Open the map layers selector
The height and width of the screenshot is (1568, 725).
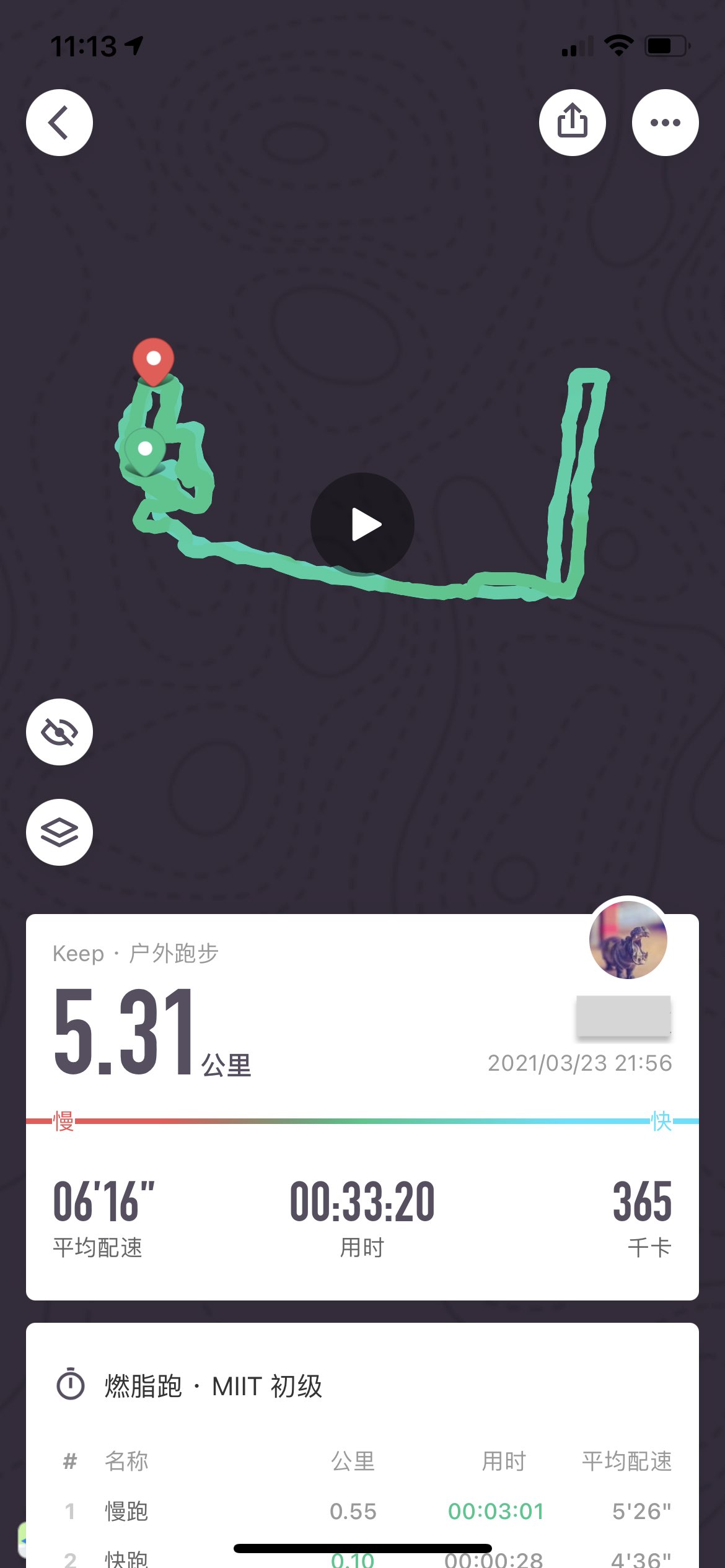click(59, 832)
